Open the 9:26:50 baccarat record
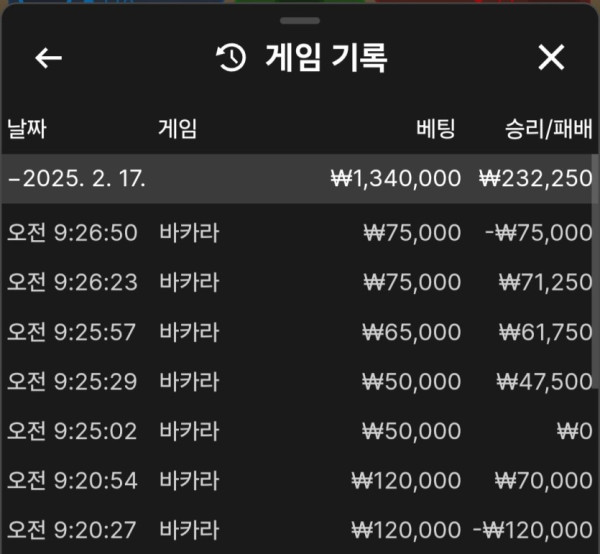The width and height of the screenshot is (600, 554). [298, 233]
